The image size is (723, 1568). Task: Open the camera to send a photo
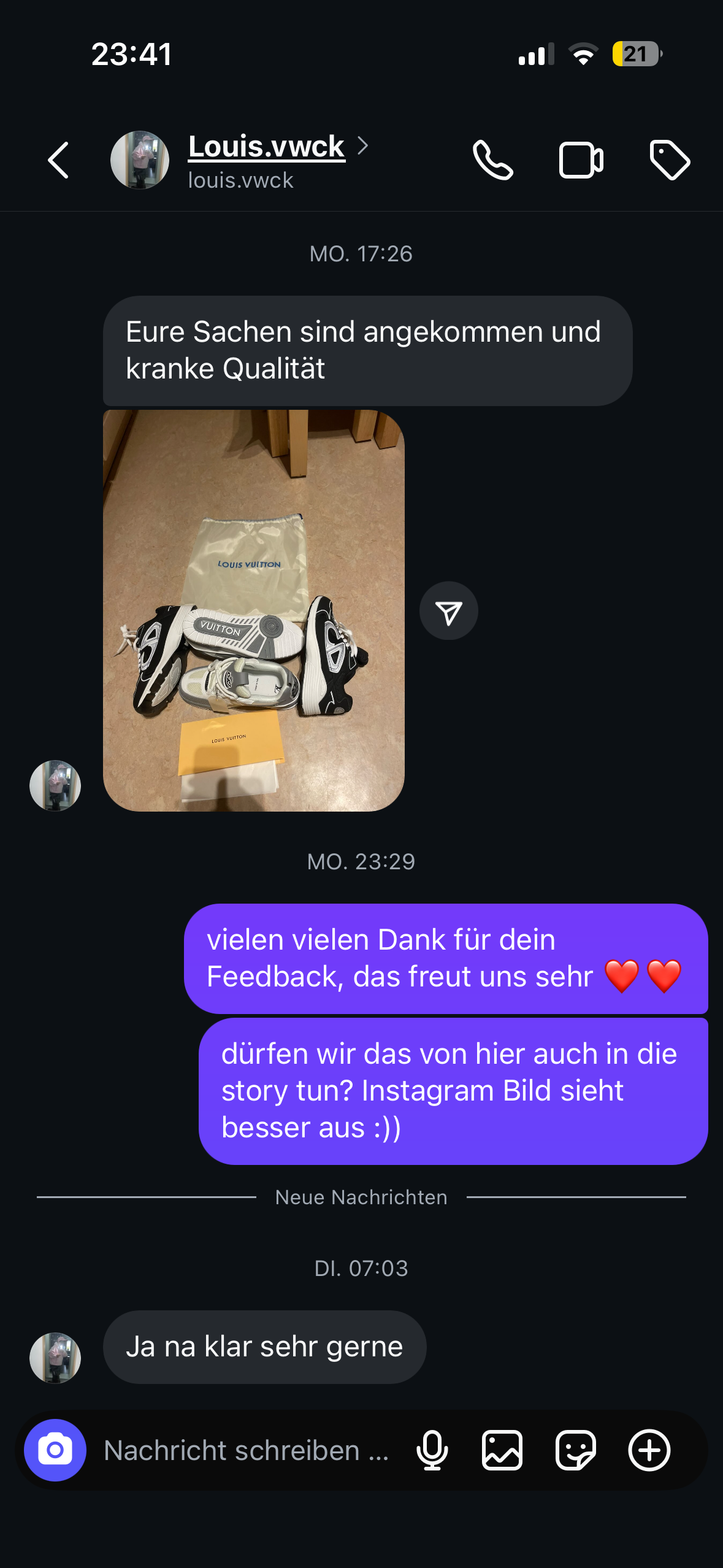coord(55,1450)
